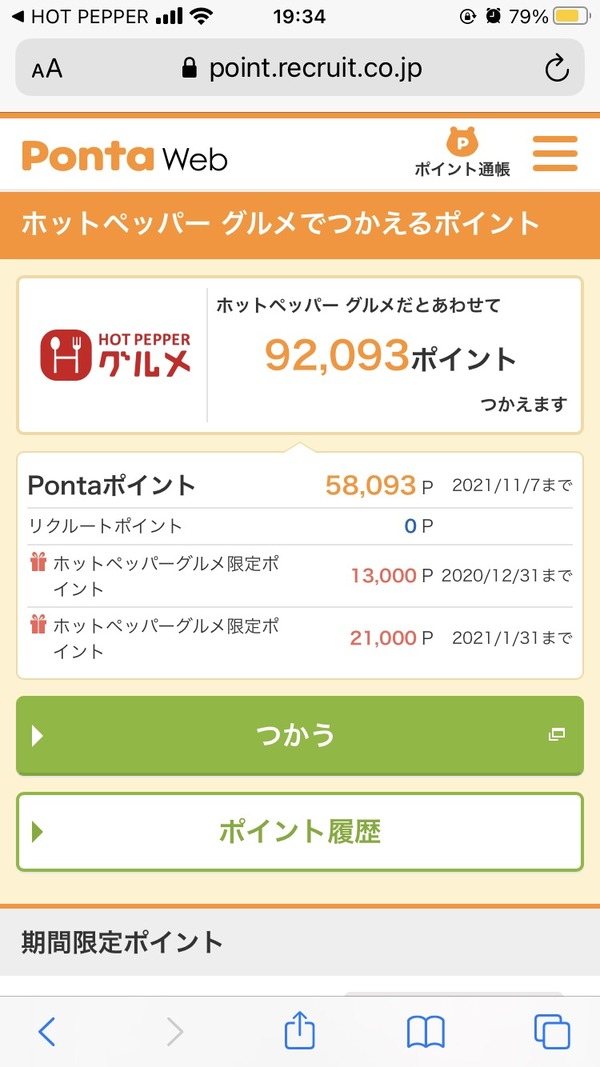Go back to previous page
600x1067 pixels.
click(x=47, y=1031)
